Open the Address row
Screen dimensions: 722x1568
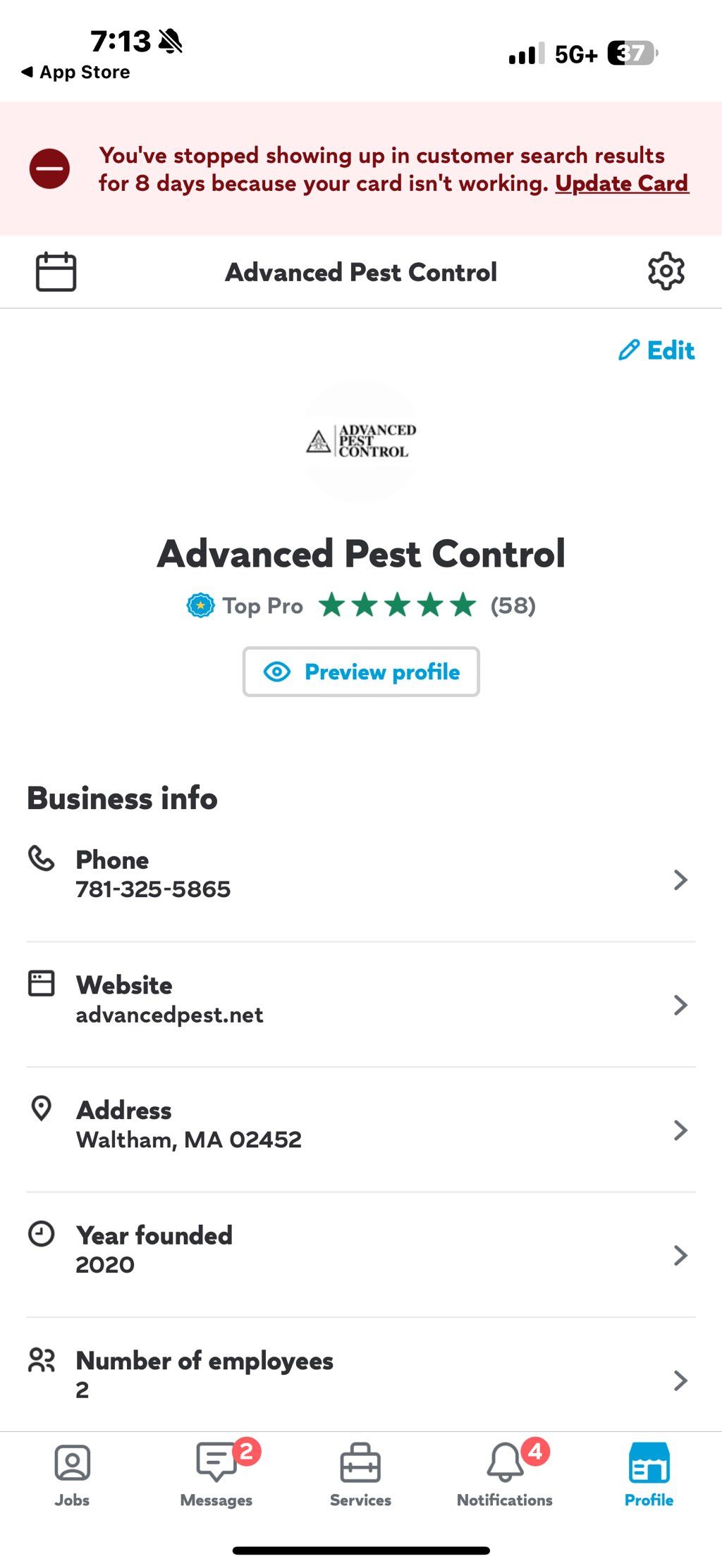click(361, 1125)
